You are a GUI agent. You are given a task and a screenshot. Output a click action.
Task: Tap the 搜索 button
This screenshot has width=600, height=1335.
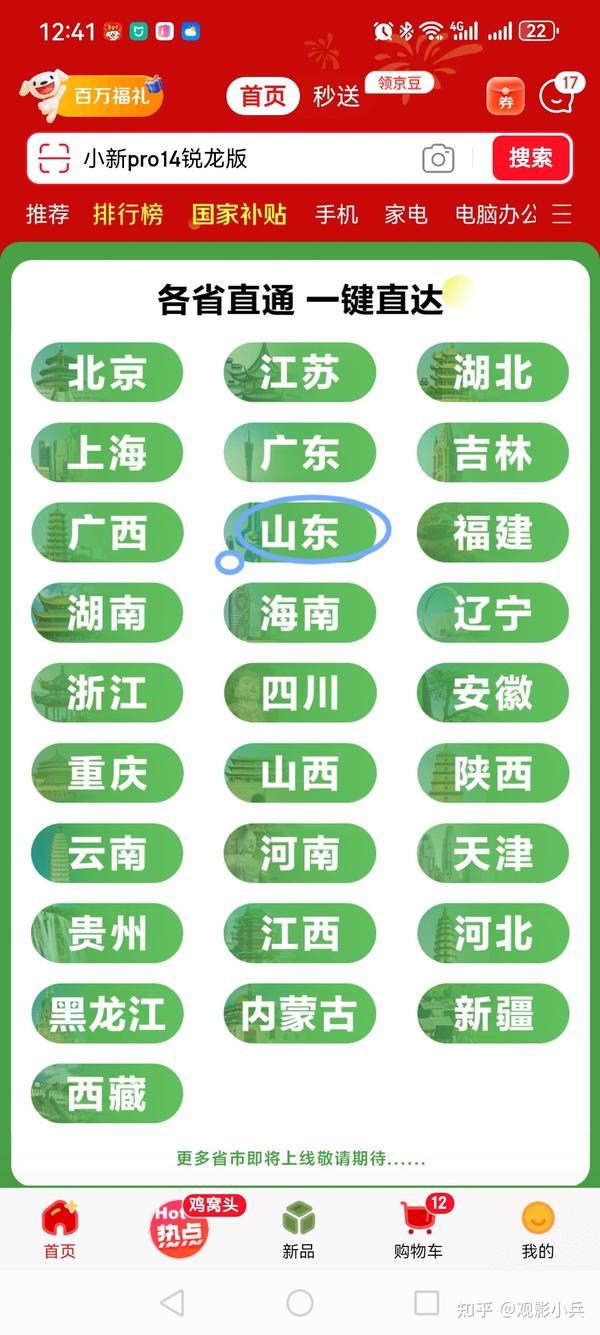click(x=530, y=158)
